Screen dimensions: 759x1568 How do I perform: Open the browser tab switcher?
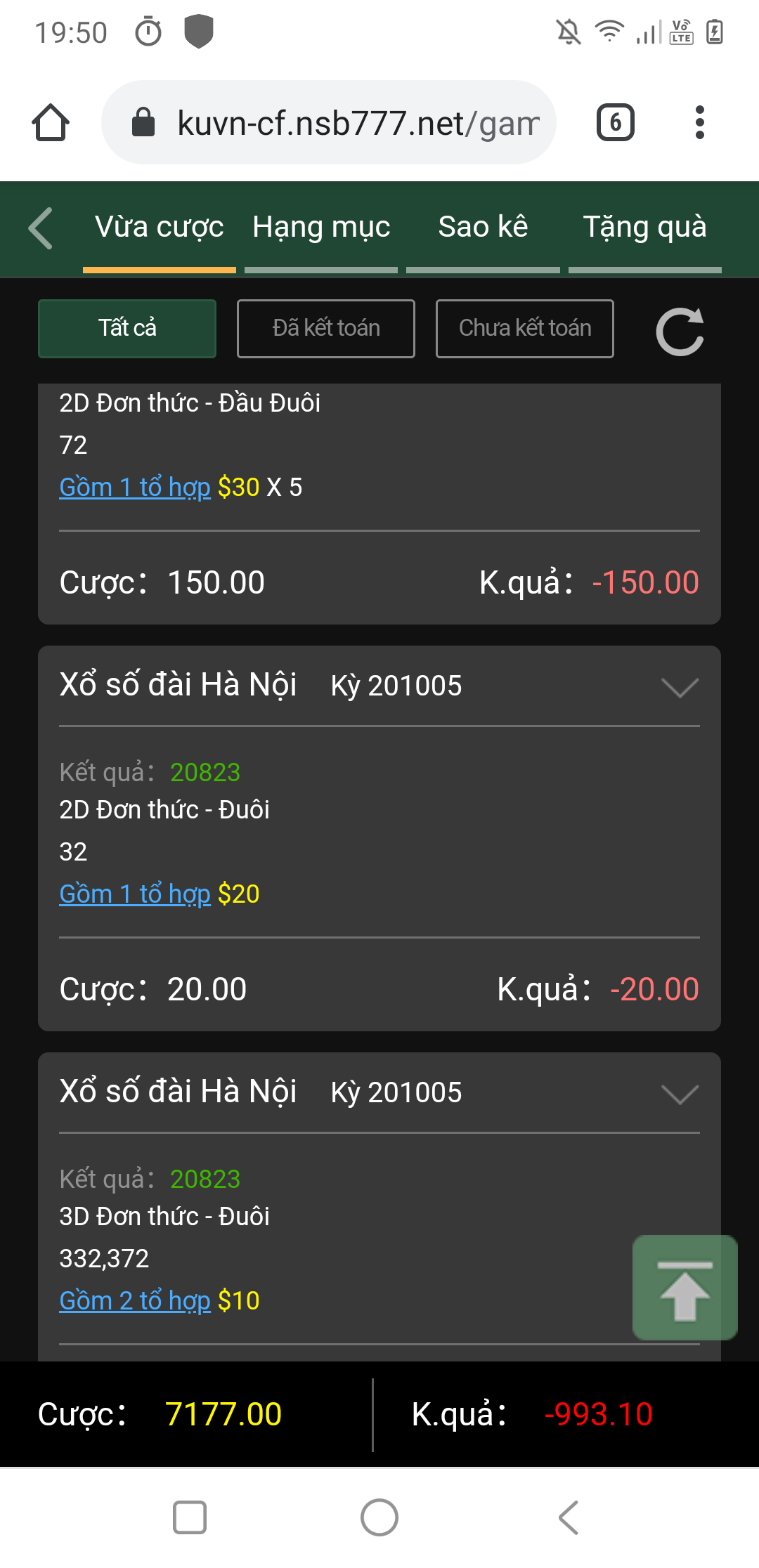click(616, 123)
